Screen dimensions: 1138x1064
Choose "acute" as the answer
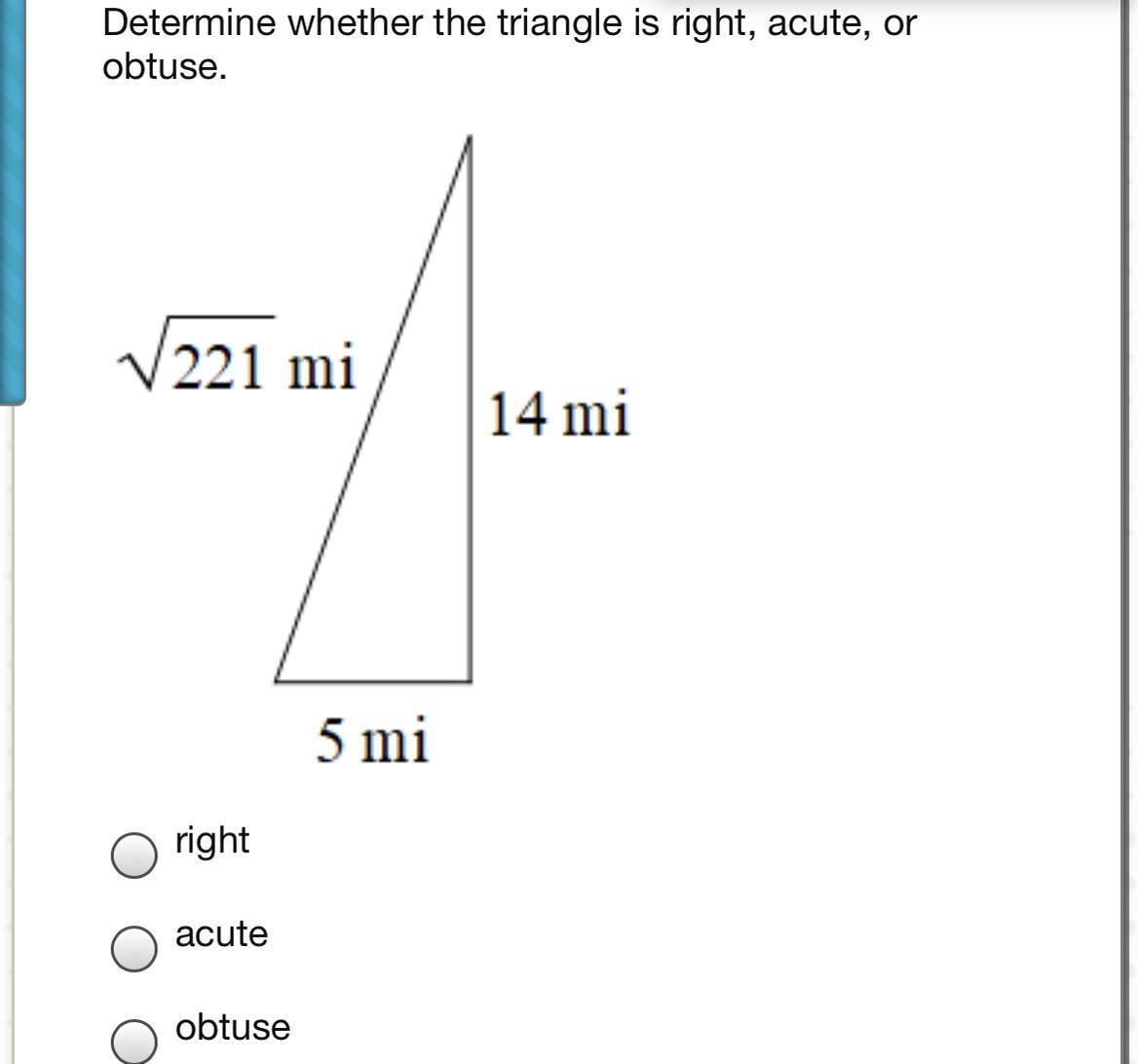pyautogui.click(x=133, y=948)
